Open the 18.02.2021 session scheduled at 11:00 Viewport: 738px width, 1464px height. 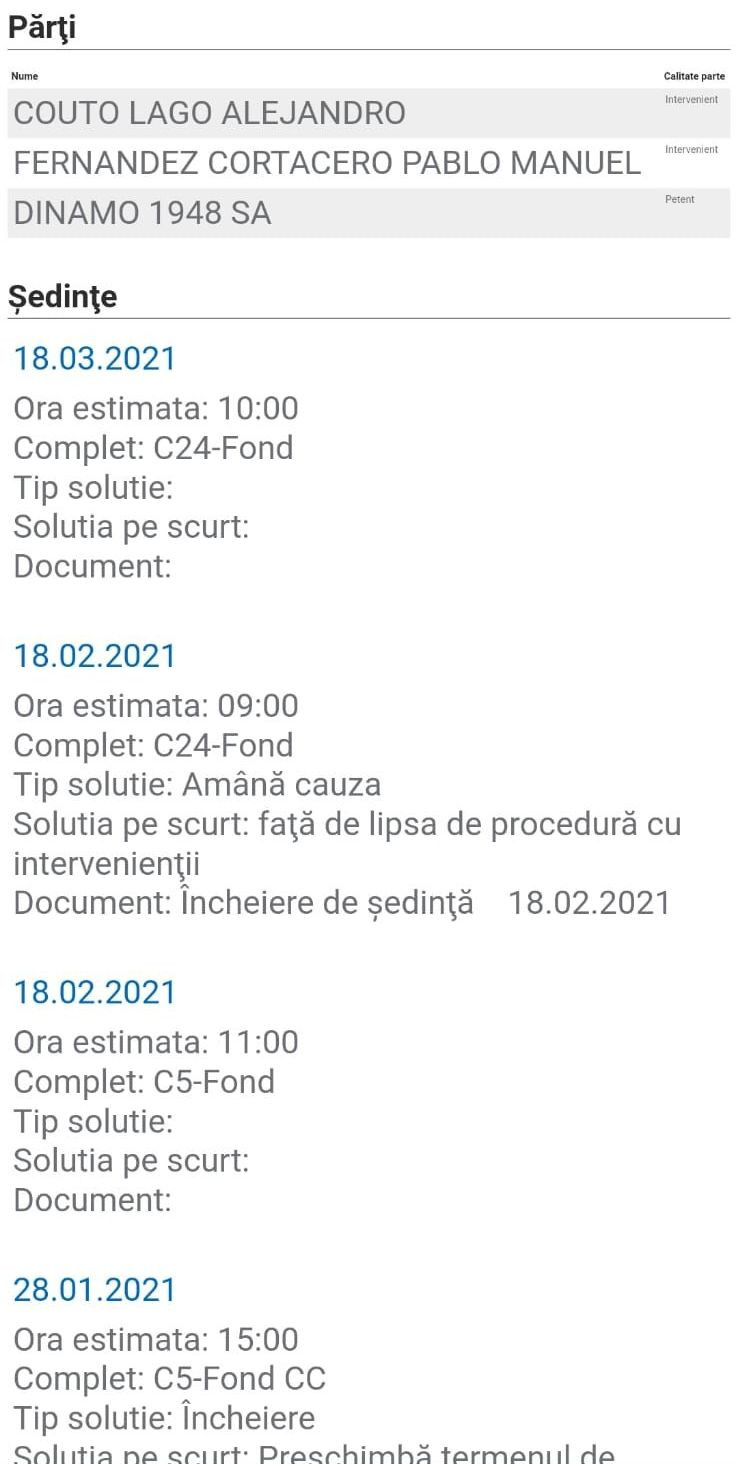pyautogui.click(x=94, y=992)
